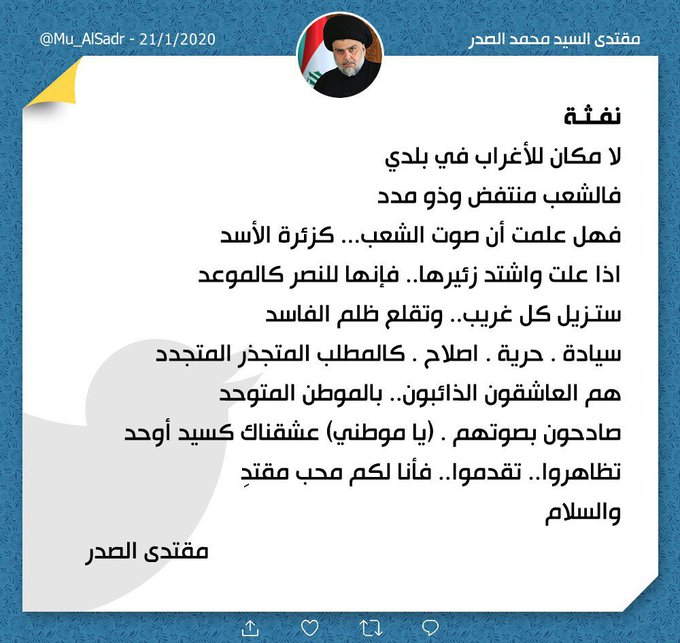The height and width of the screenshot is (643, 680).
Task: Share this tweet
Action: (x=251, y=627)
